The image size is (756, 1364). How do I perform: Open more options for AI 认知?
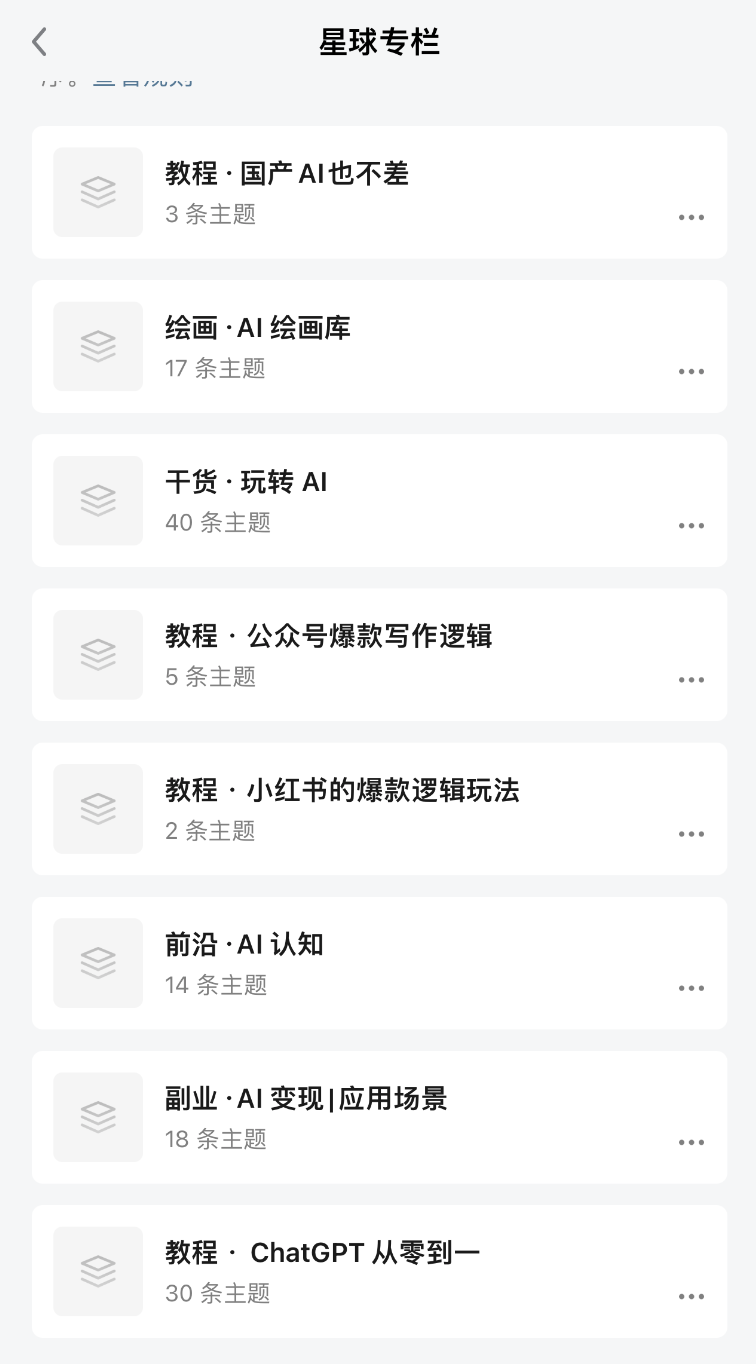tap(691, 987)
